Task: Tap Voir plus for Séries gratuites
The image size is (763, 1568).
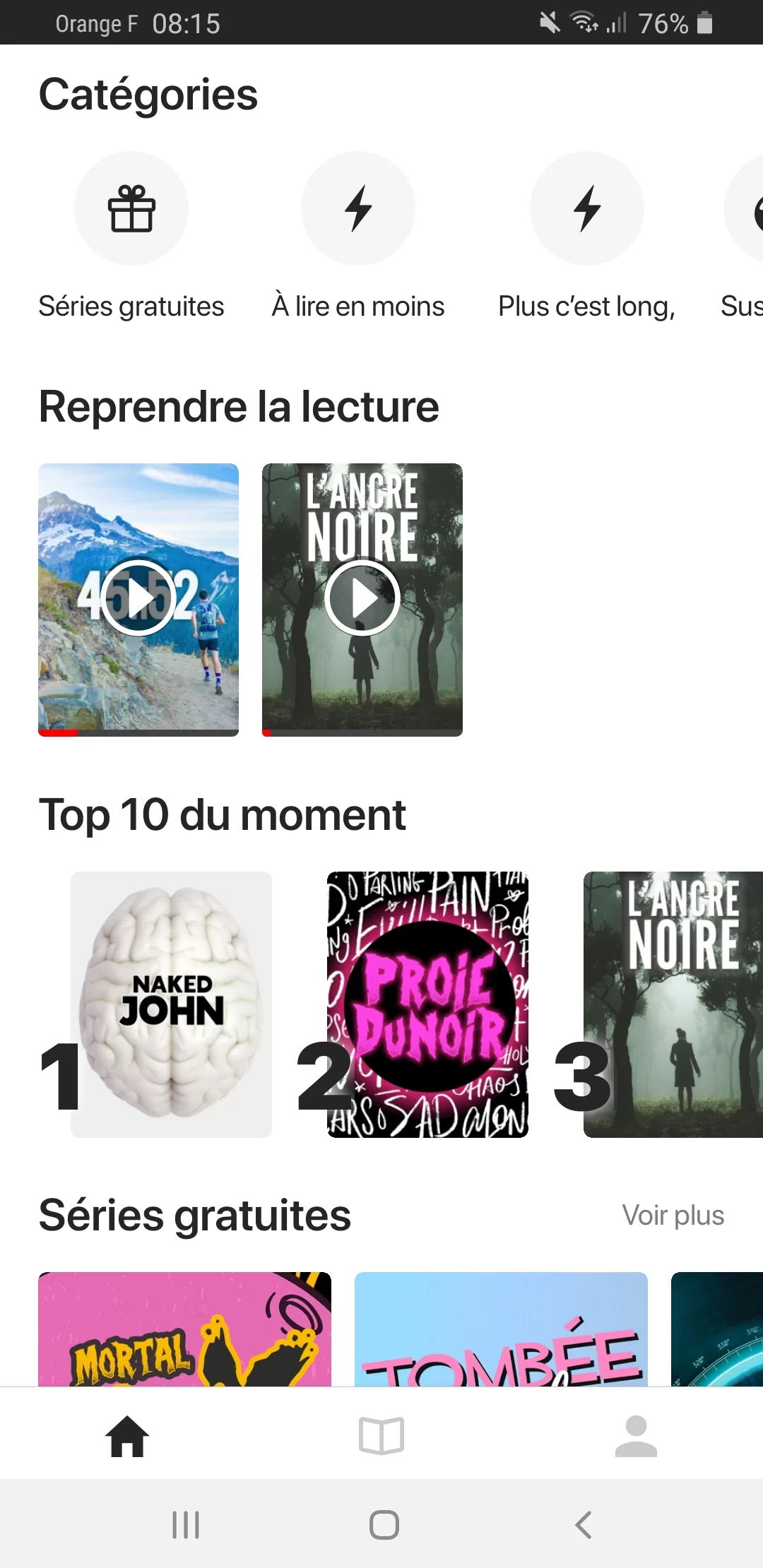Action: [673, 1216]
